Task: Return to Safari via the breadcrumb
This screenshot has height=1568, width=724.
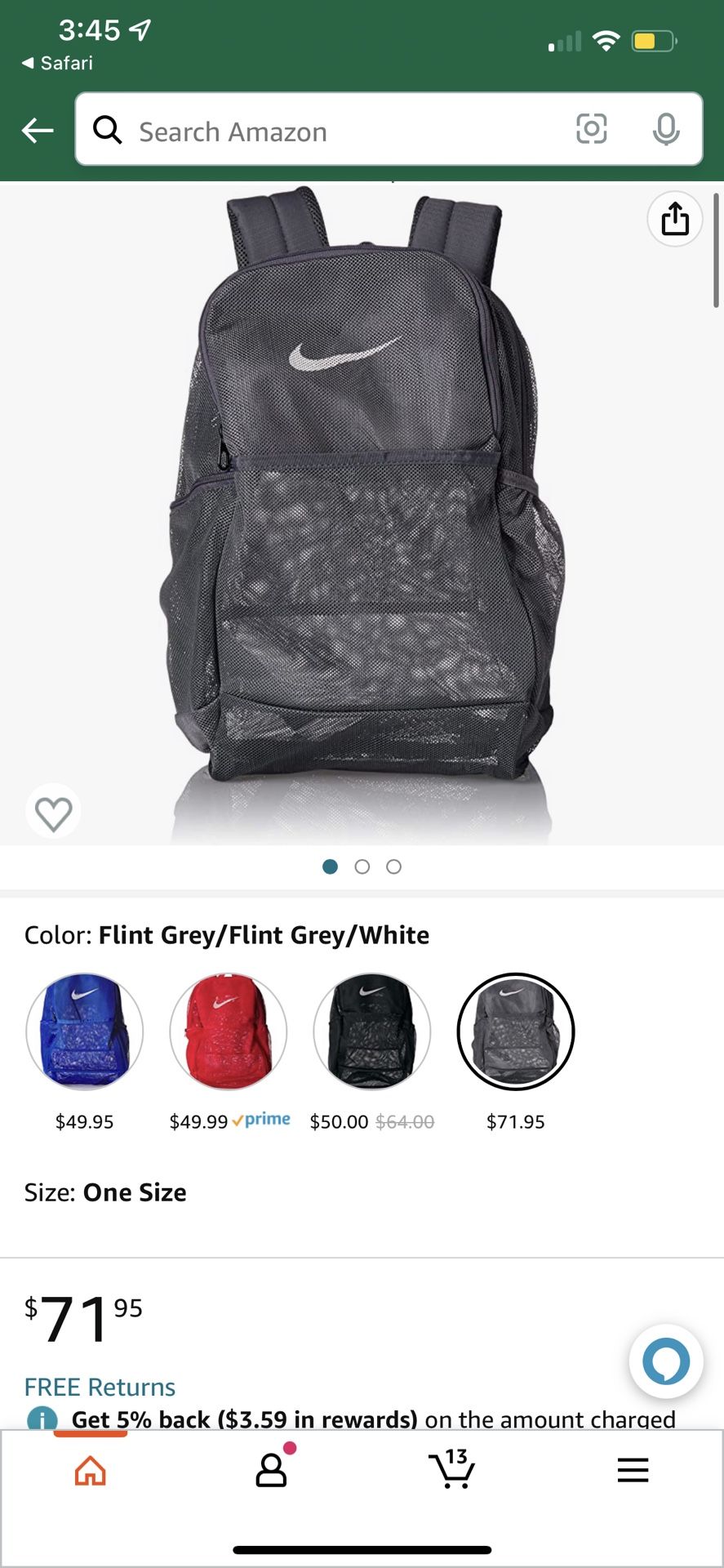Action: pos(57,63)
